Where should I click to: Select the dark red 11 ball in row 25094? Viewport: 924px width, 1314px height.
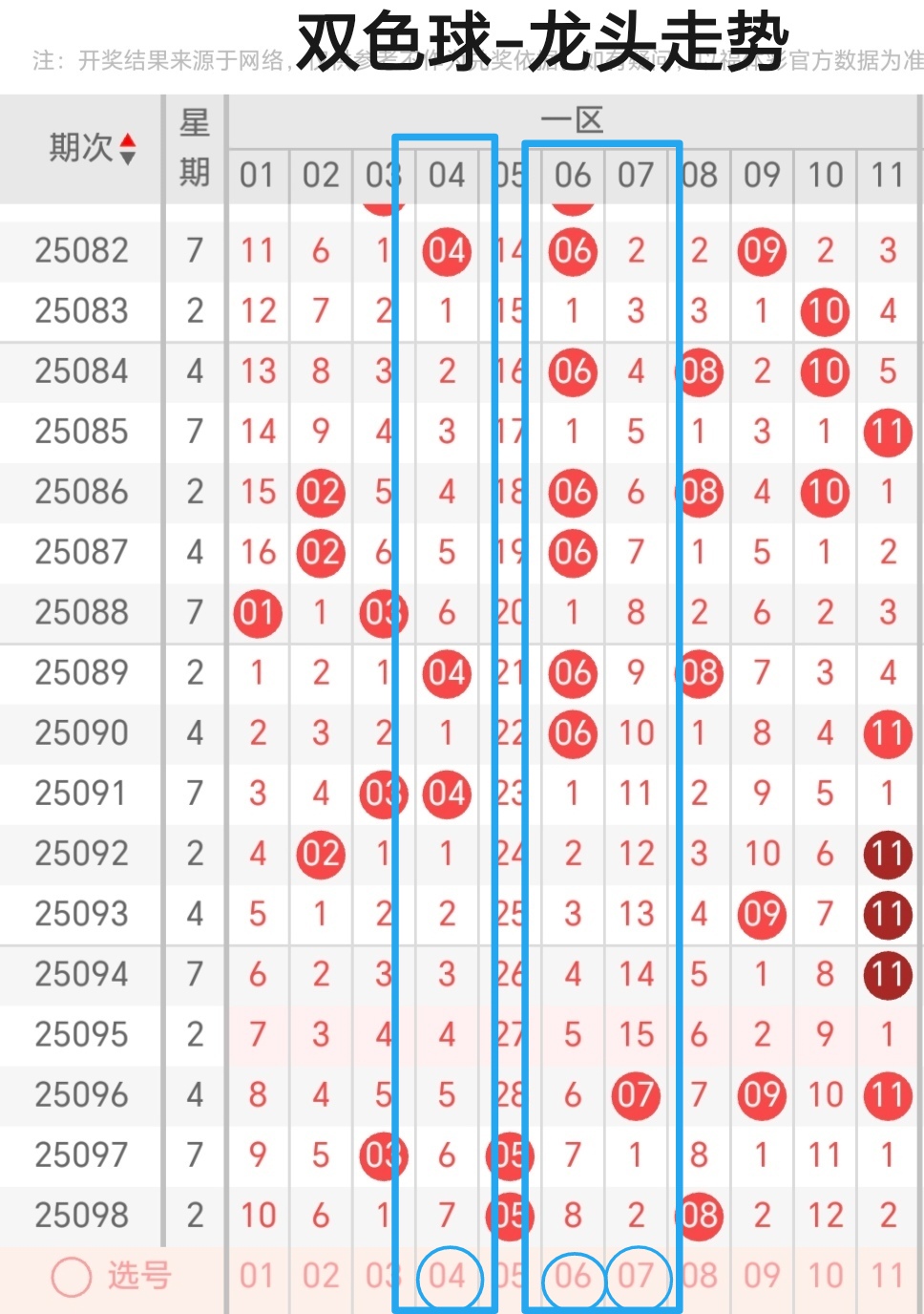coord(888,975)
